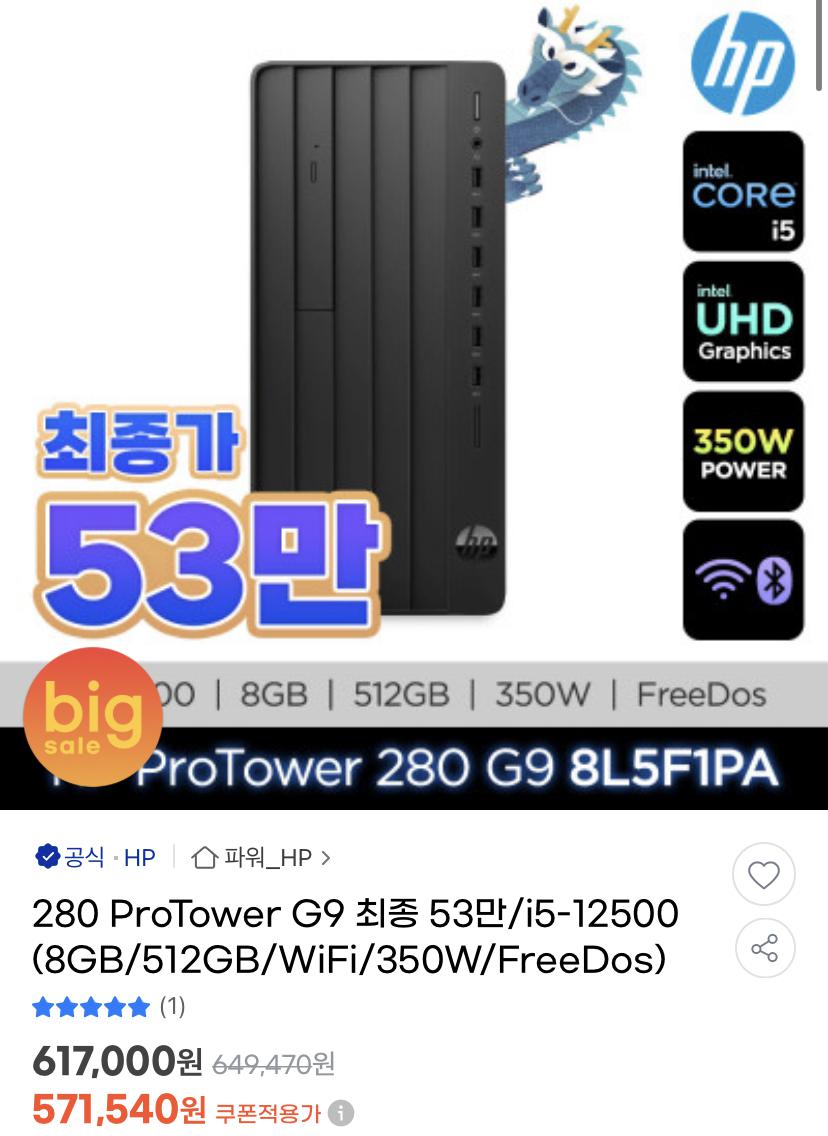Add this ProTower to the wishlist heart
Image resolution: width=828 pixels, height=1136 pixels.
point(764,876)
